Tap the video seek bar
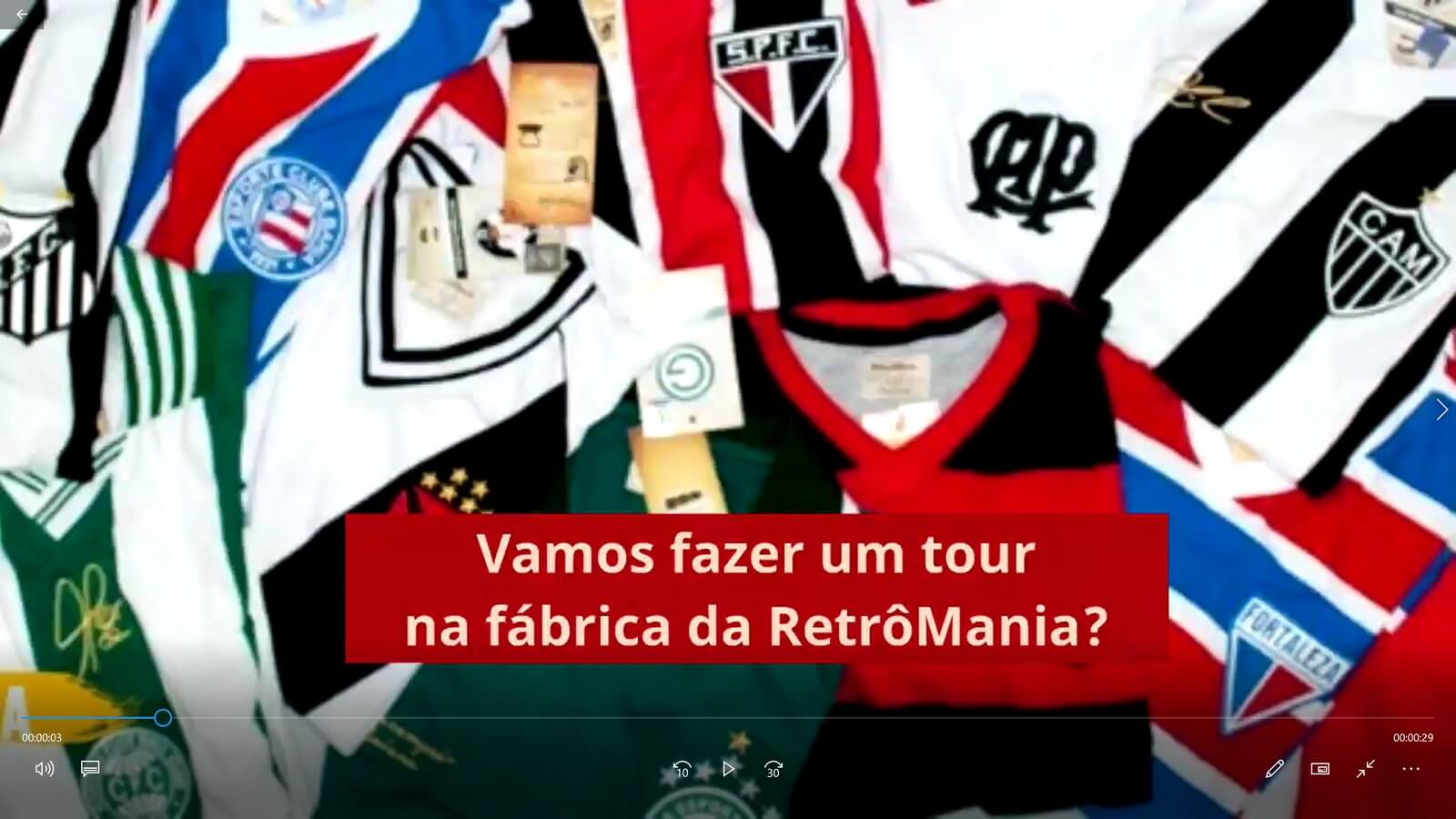Screen dimensions: 1456x819 728,718
